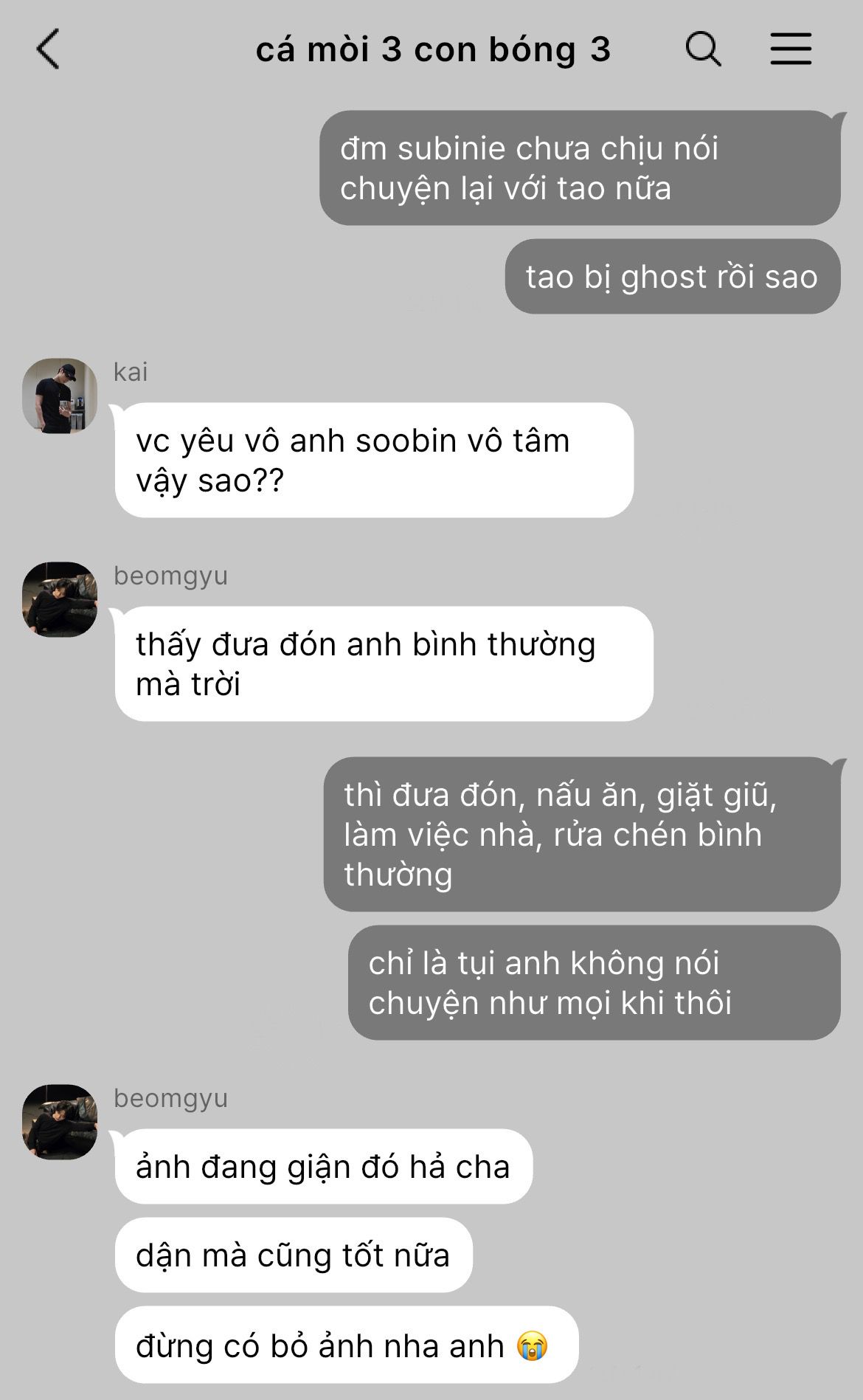This screenshot has height=1400, width=863.
Task: Search within this conversation
Action: (703, 49)
